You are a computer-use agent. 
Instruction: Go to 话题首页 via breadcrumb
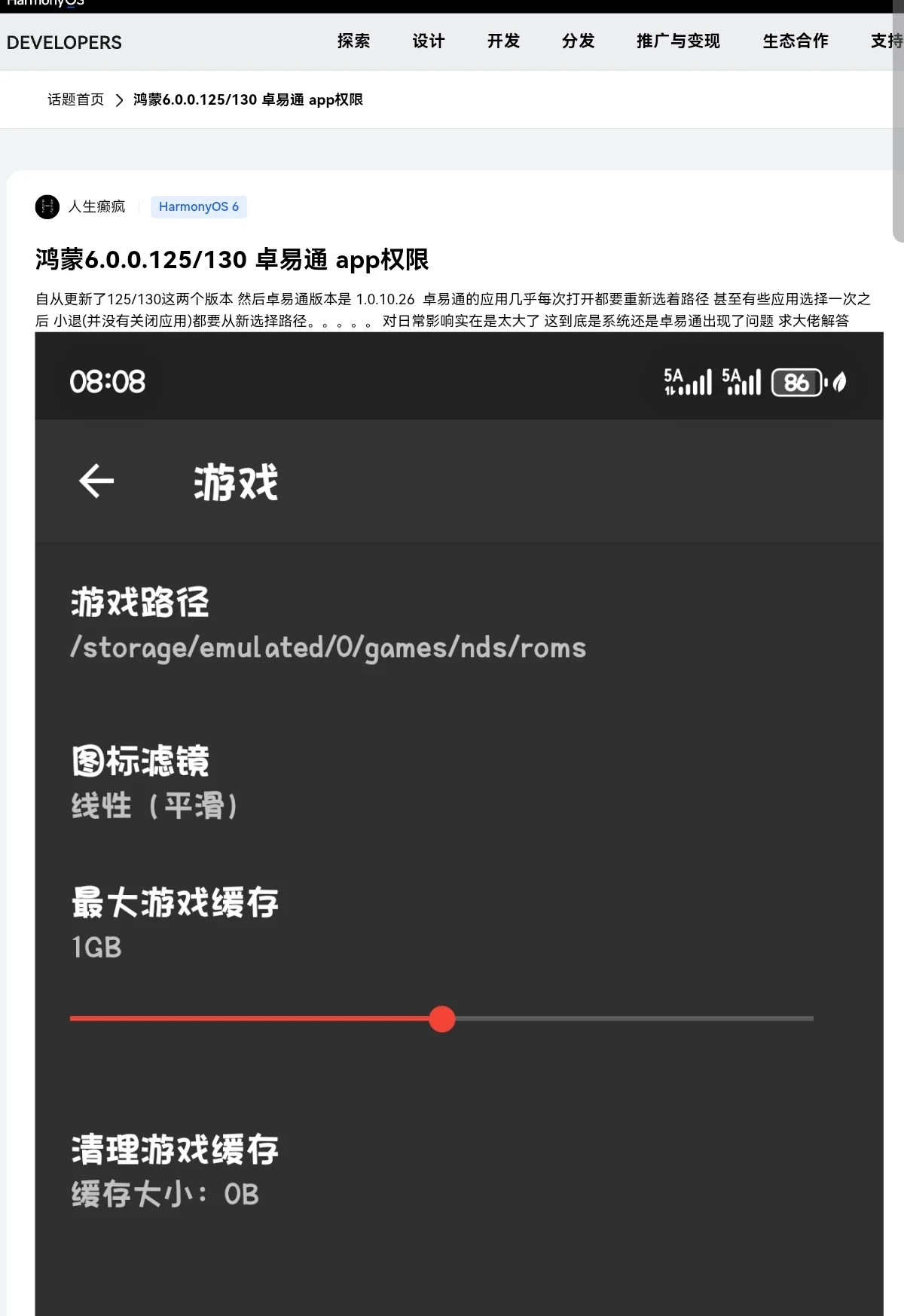click(x=75, y=99)
